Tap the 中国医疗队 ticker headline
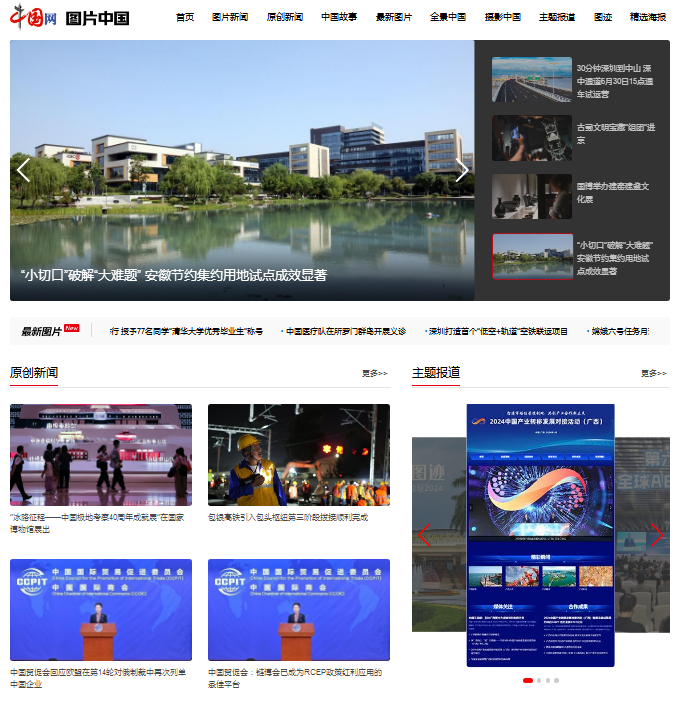Screen dimensions: 675x709 346,331
